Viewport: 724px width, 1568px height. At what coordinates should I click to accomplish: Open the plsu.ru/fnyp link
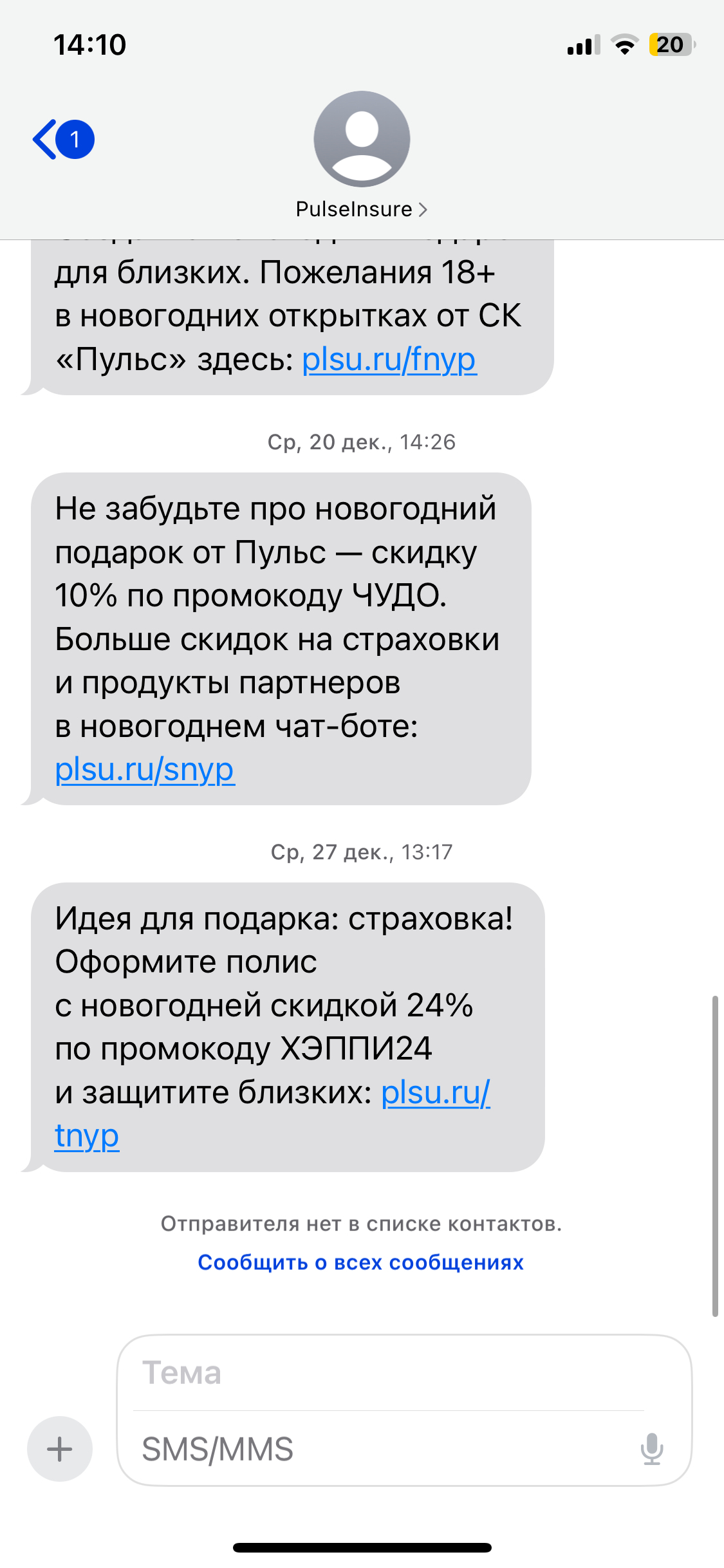pyautogui.click(x=389, y=359)
